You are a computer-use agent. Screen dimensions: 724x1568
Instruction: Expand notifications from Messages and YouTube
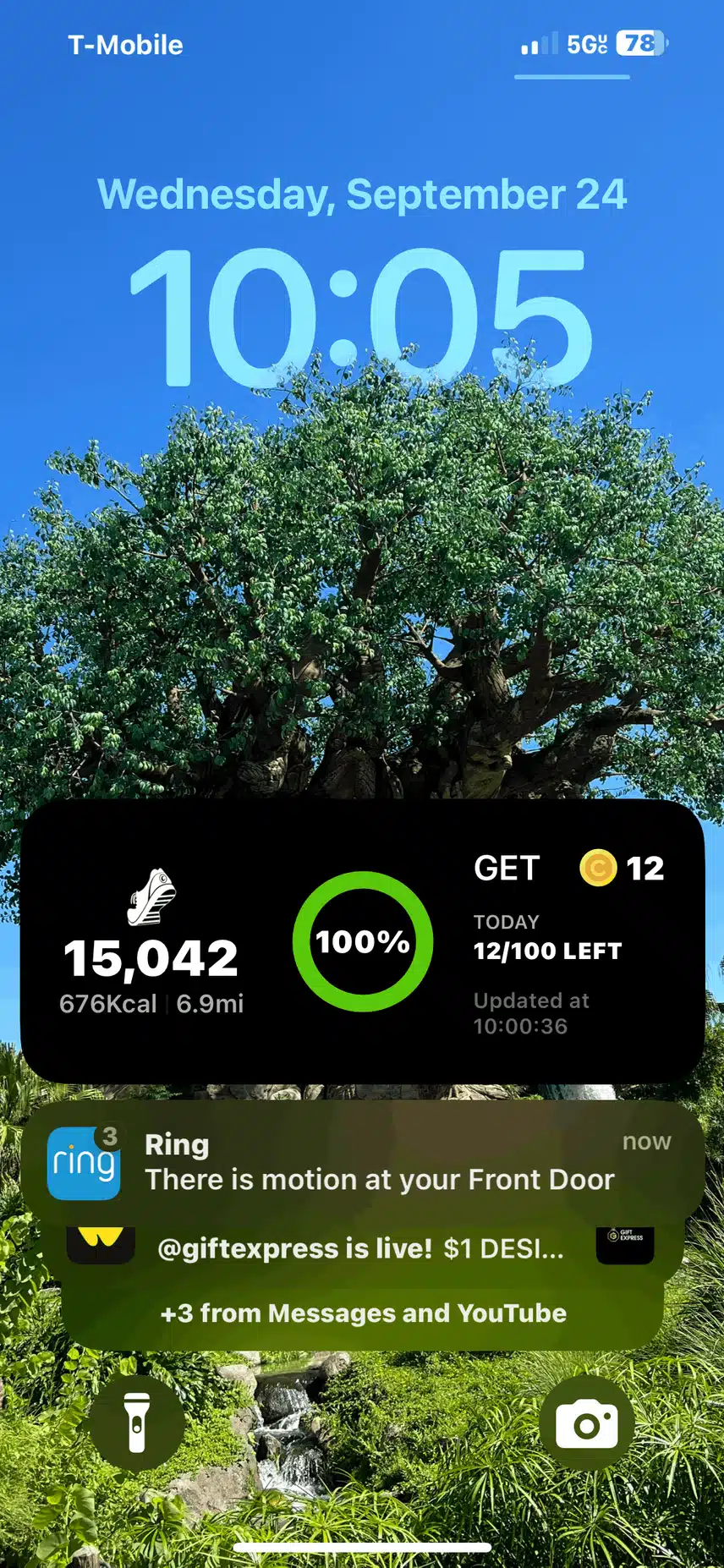362,1313
